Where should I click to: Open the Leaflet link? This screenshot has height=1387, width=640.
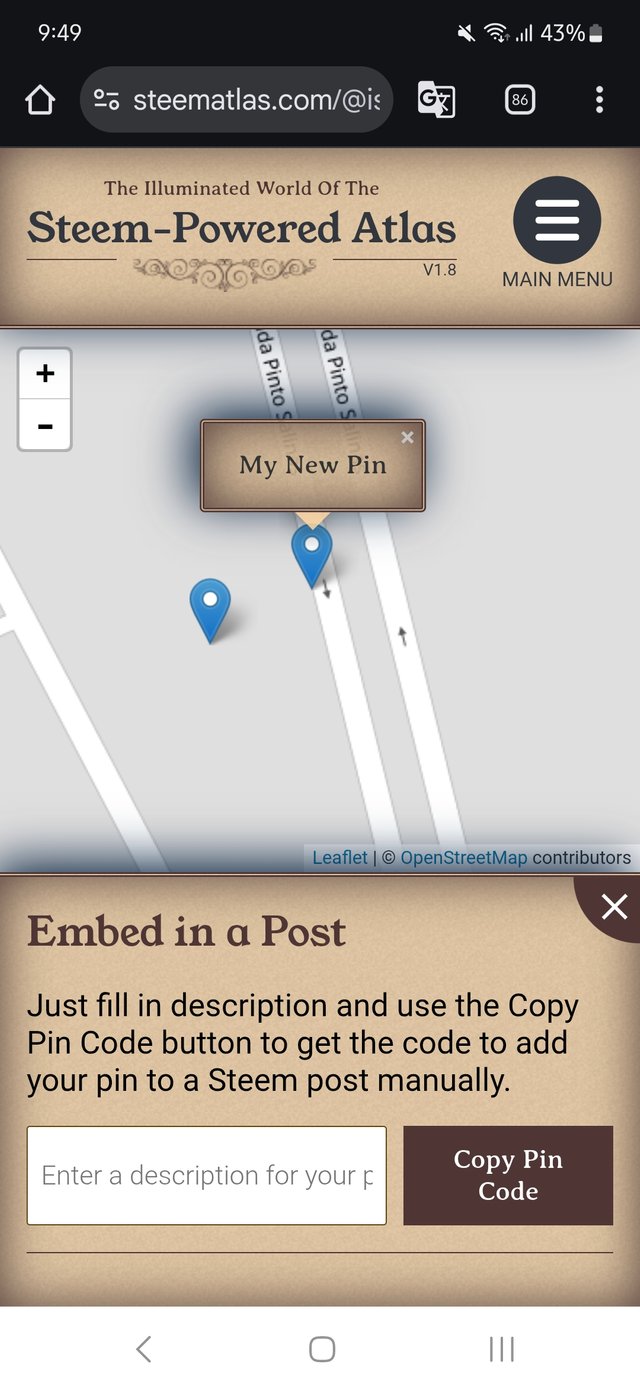click(340, 857)
